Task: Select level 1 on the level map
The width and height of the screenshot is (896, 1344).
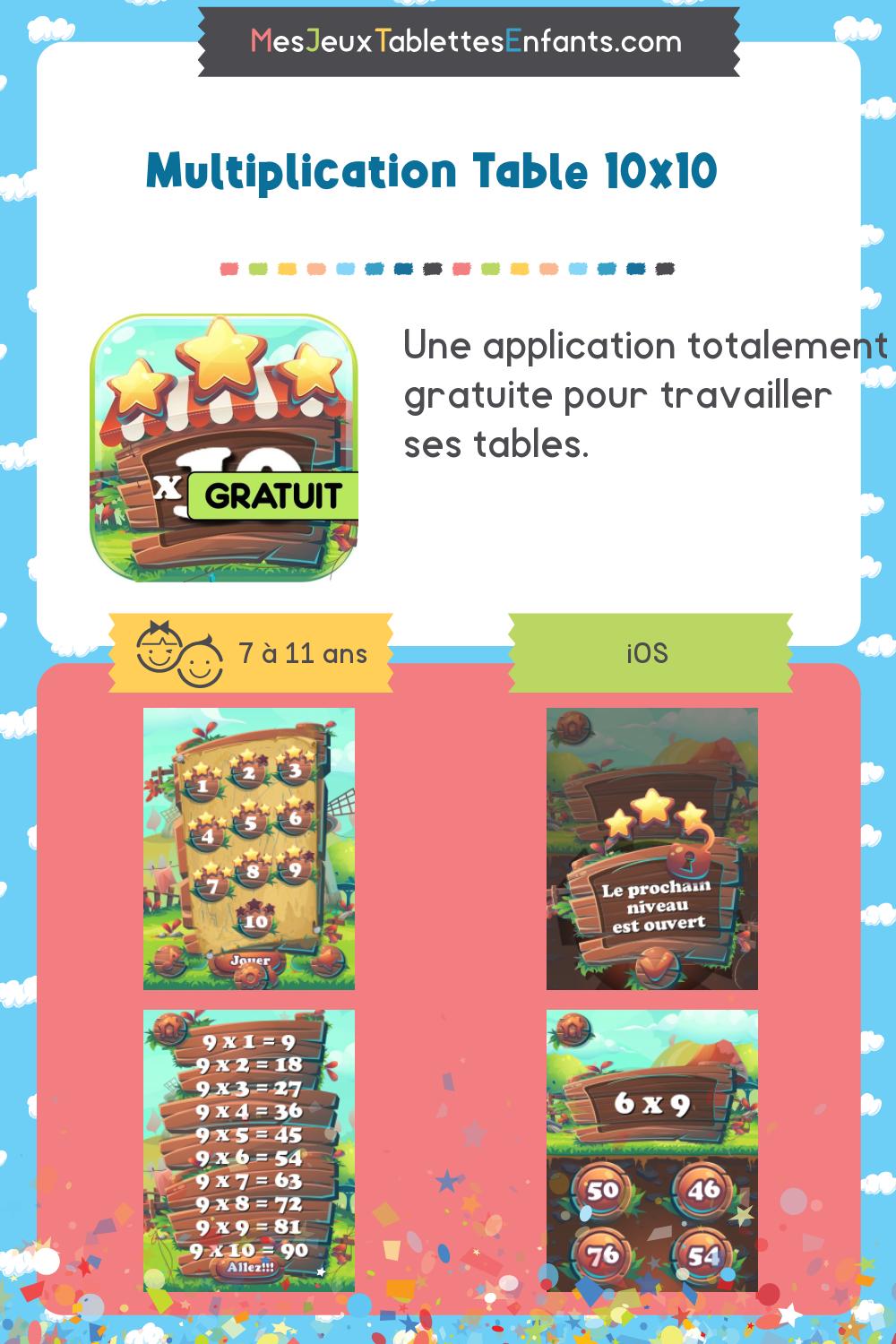Action: [204, 785]
